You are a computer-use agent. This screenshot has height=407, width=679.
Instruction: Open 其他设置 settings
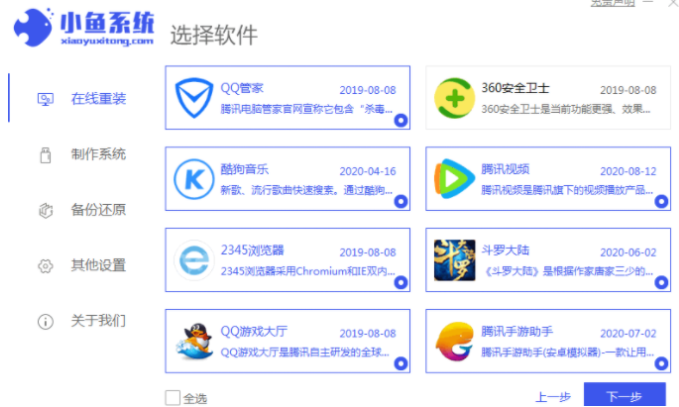[x=97, y=265]
